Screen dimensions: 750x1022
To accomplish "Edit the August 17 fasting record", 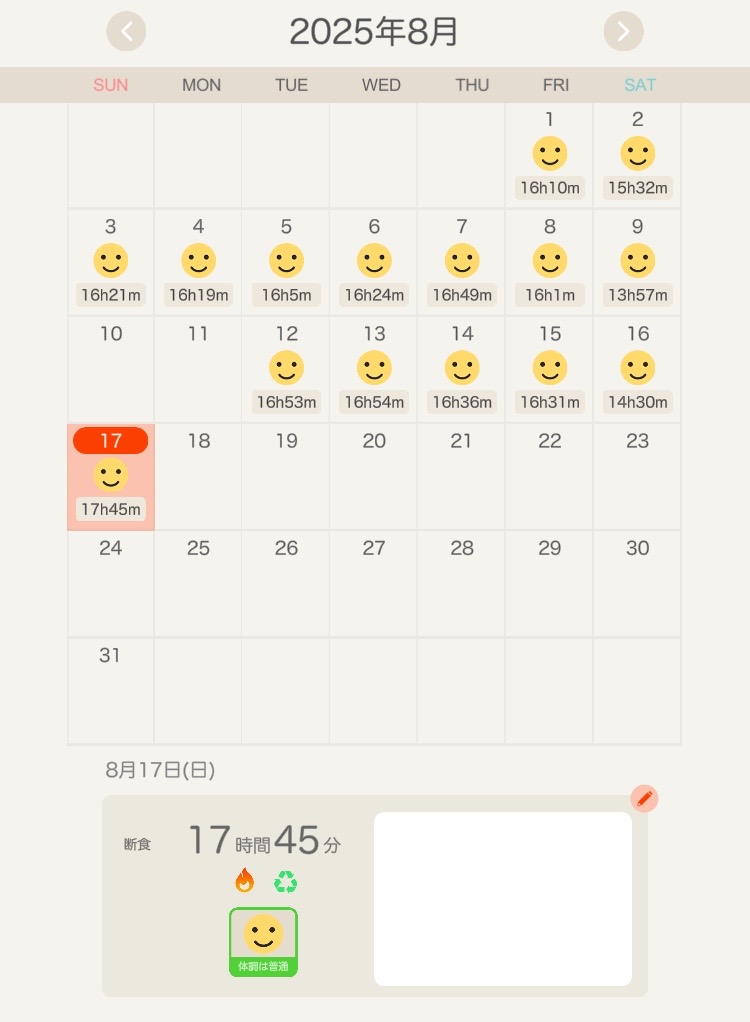I will point(644,798).
